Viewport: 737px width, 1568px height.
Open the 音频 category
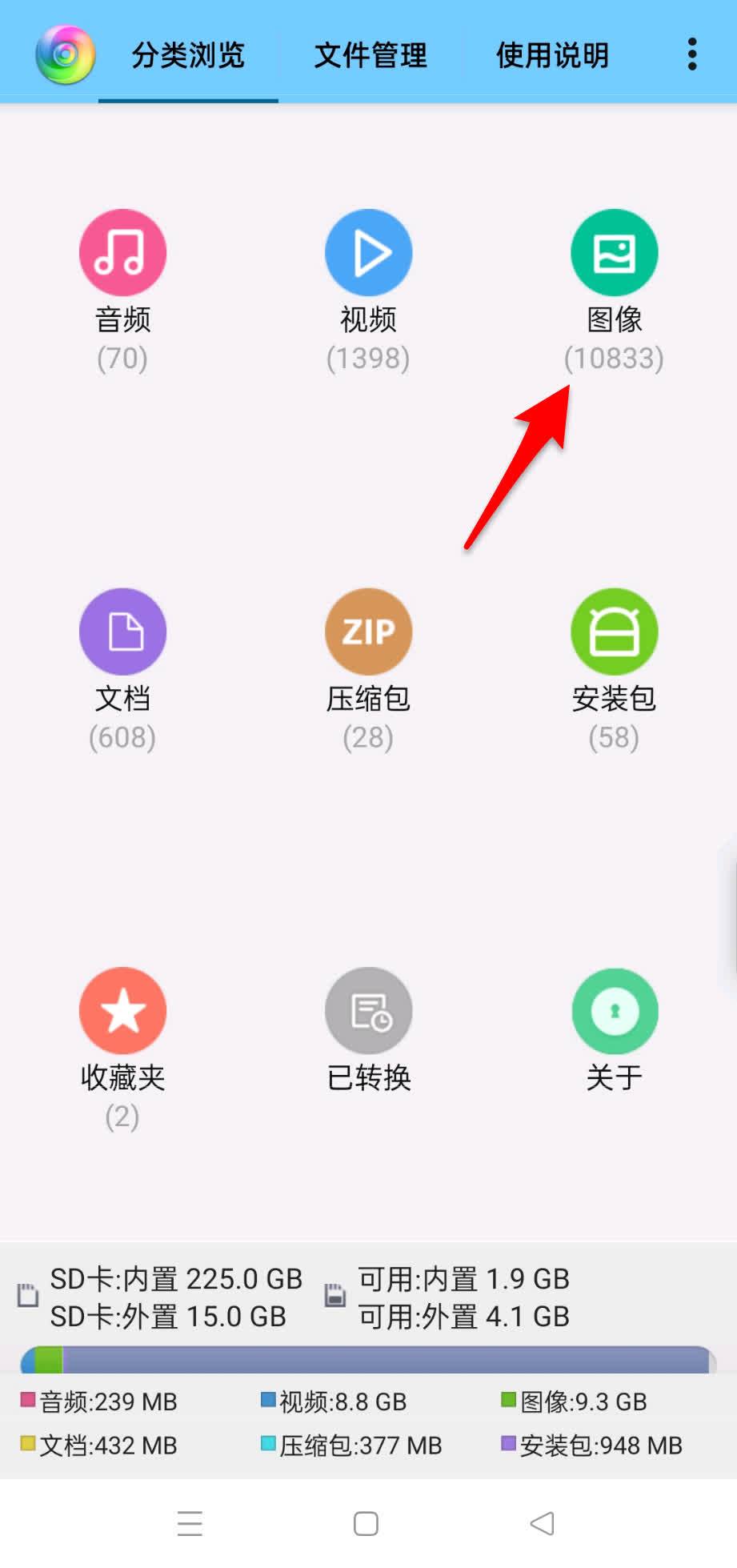(x=122, y=253)
